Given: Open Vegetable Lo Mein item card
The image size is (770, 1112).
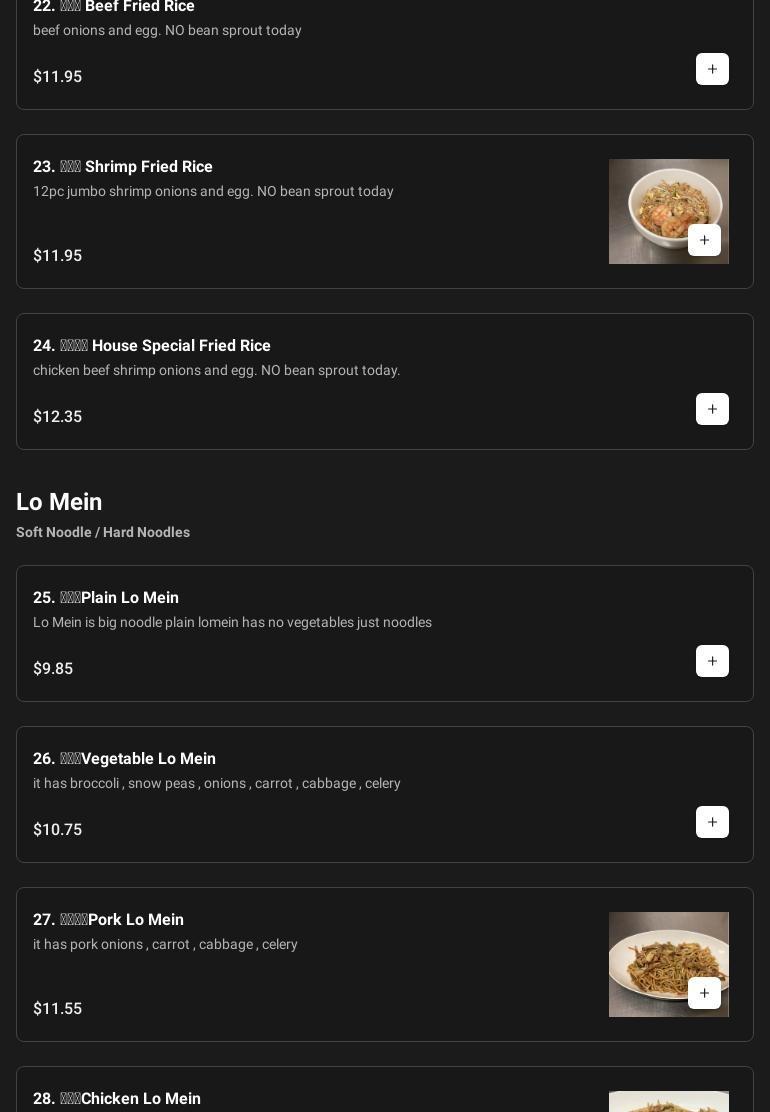Looking at the screenshot, I should [x=300, y=793].
